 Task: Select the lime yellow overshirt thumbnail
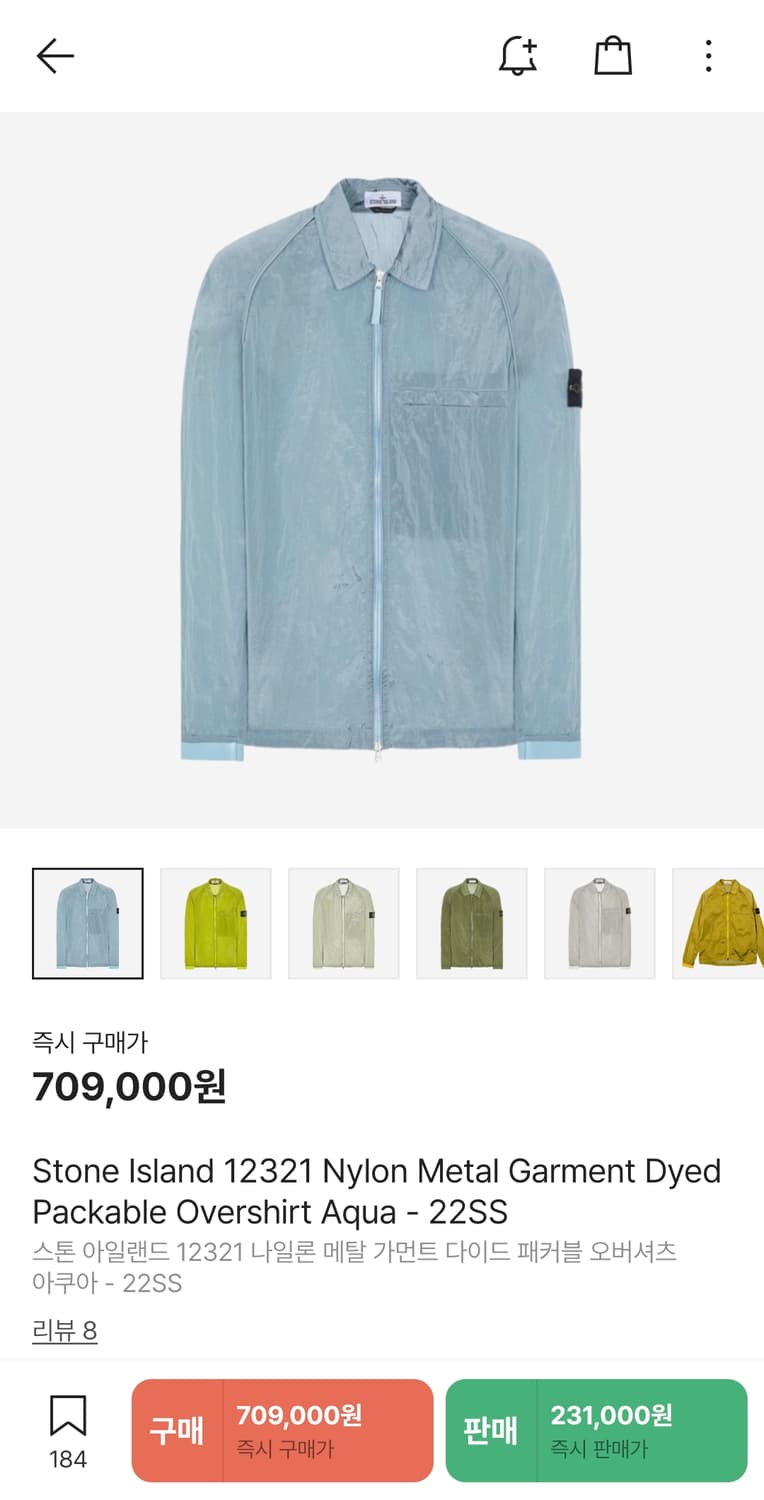point(216,923)
